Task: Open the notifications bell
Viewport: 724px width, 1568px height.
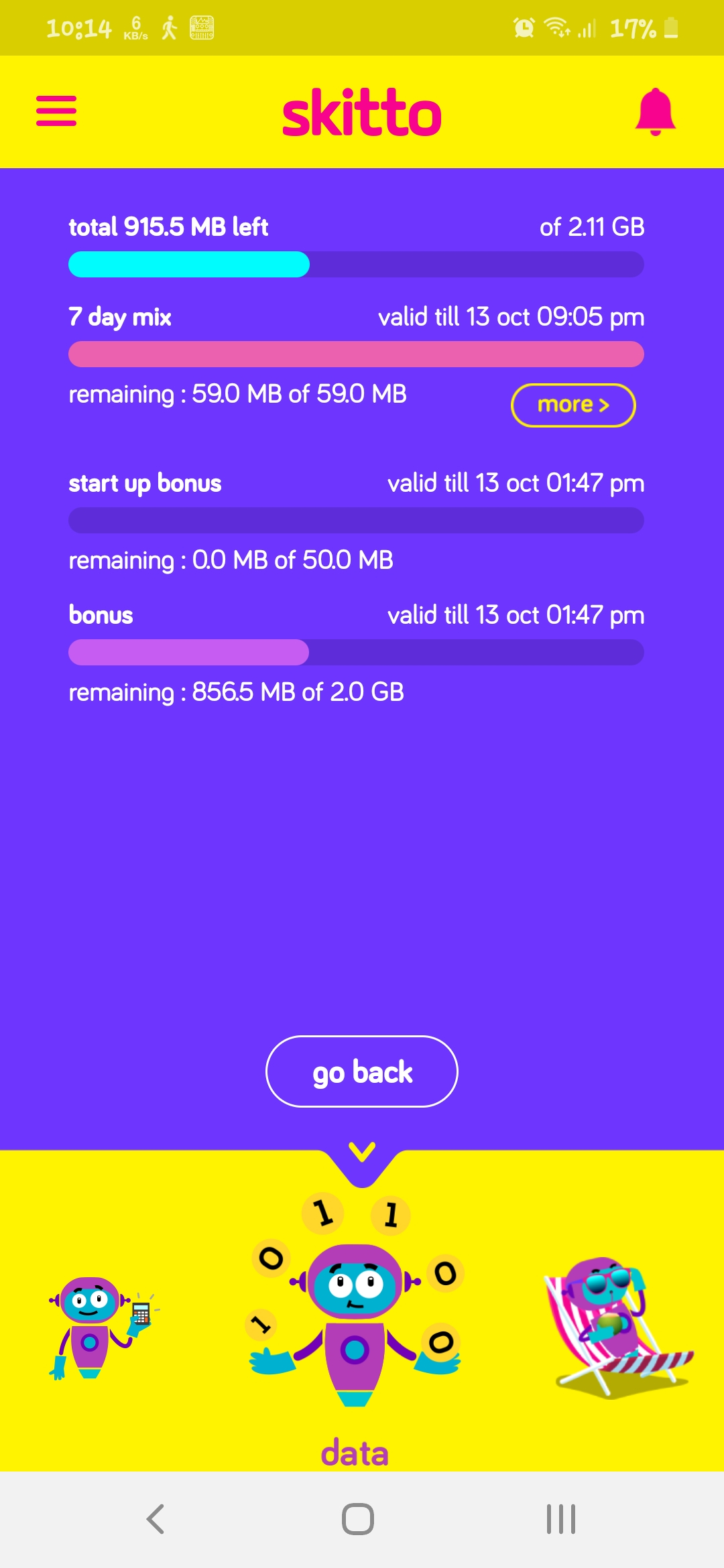Action: pos(655,111)
